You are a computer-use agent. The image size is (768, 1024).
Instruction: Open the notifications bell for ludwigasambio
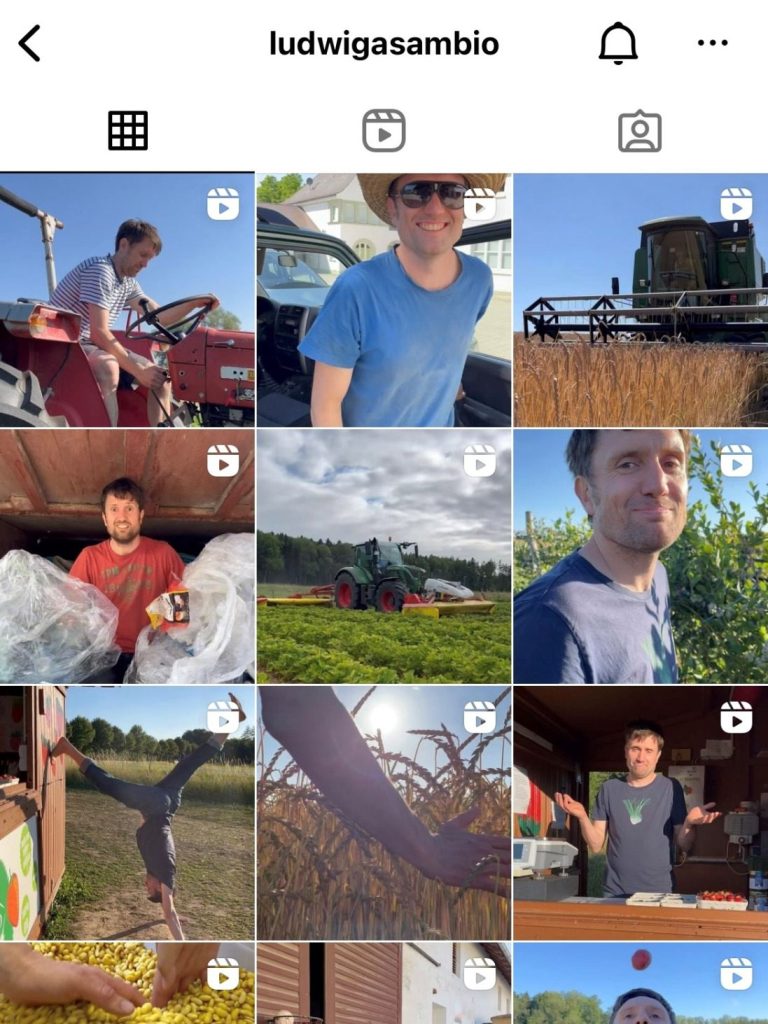(x=617, y=44)
